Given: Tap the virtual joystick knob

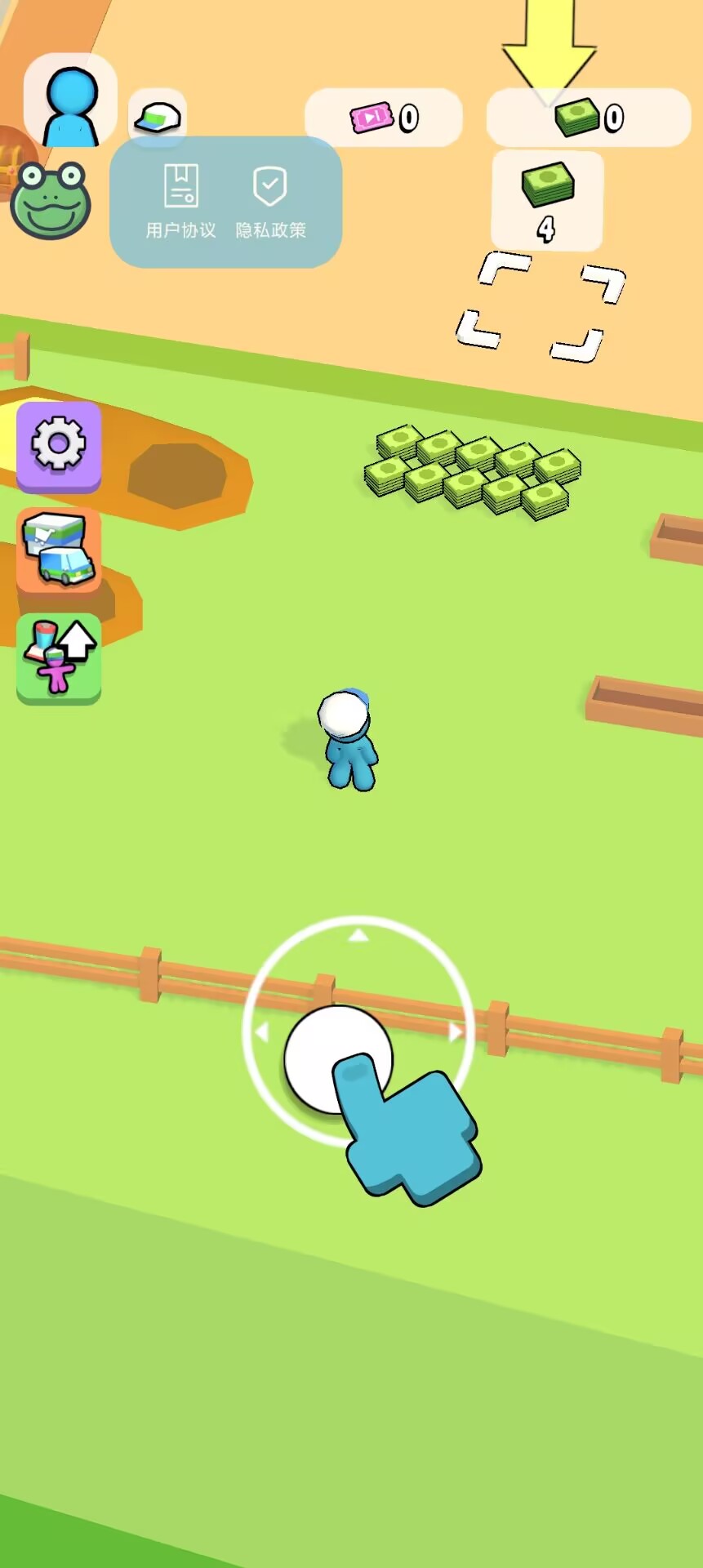Looking at the screenshot, I should point(338,1059).
